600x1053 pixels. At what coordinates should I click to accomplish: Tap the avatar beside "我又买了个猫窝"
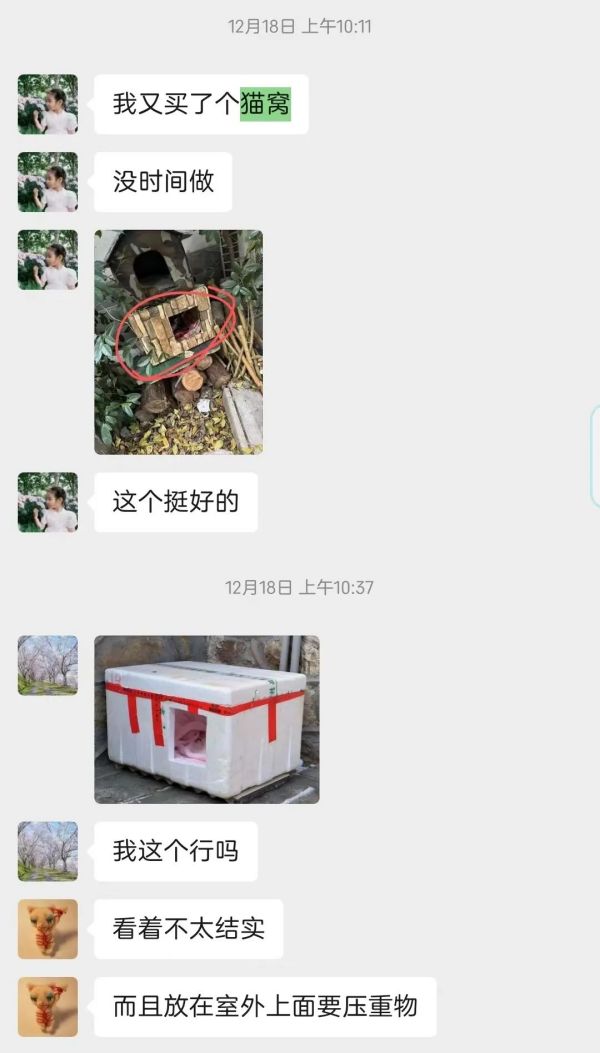[x=47, y=104]
